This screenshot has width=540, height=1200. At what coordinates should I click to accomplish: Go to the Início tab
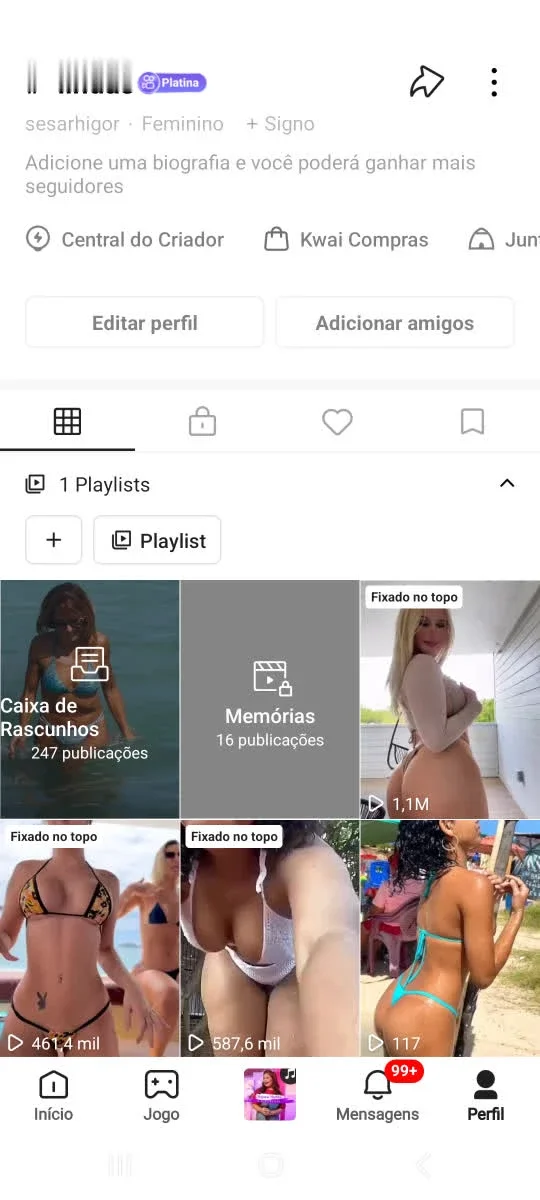(53, 1095)
